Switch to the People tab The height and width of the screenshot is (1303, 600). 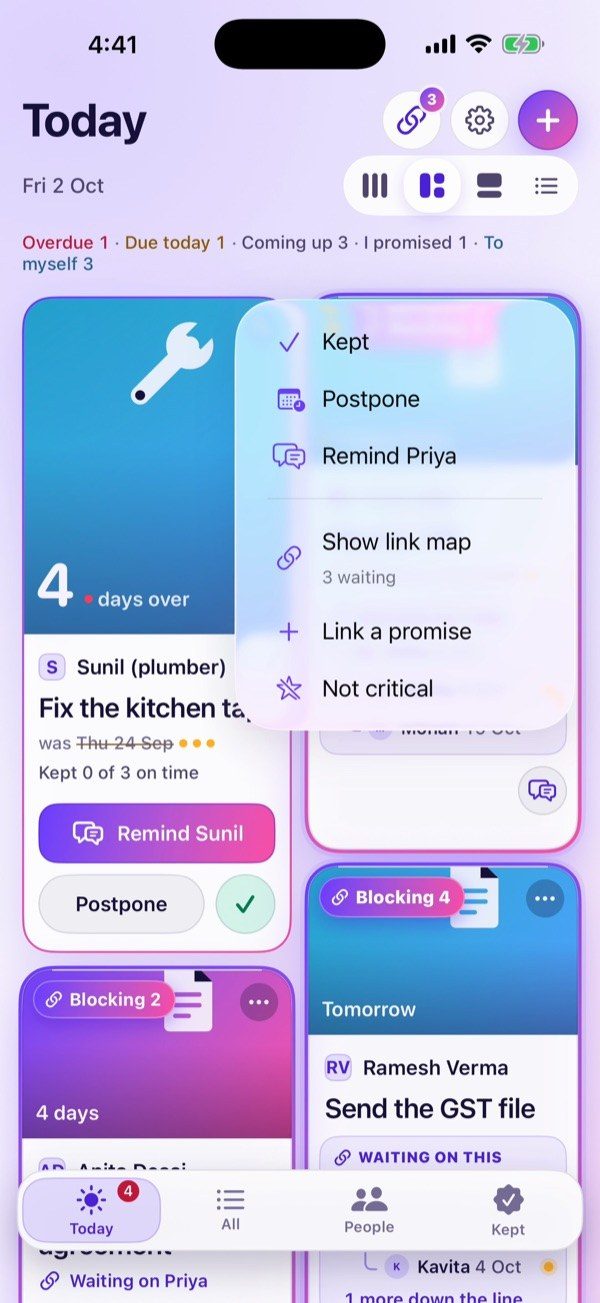click(x=369, y=1210)
